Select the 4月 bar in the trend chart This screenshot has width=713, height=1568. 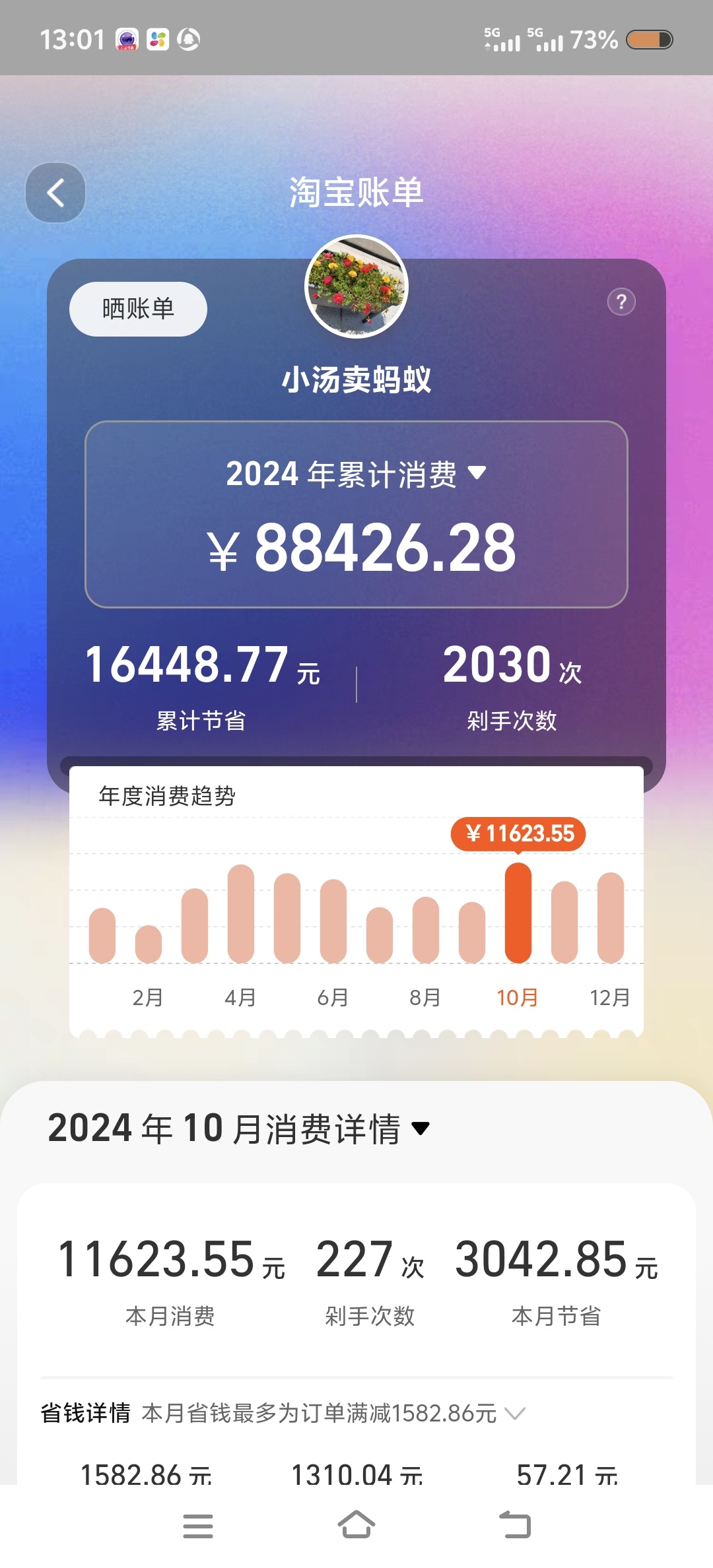[241, 914]
